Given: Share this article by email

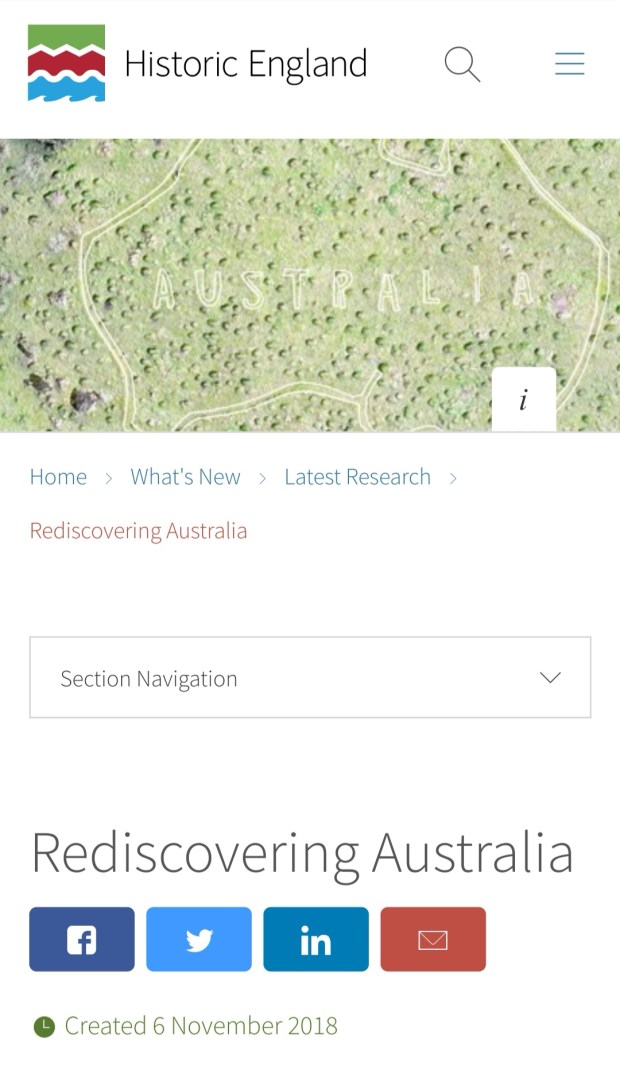Looking at the screenshot, I should tap(433, 939).
